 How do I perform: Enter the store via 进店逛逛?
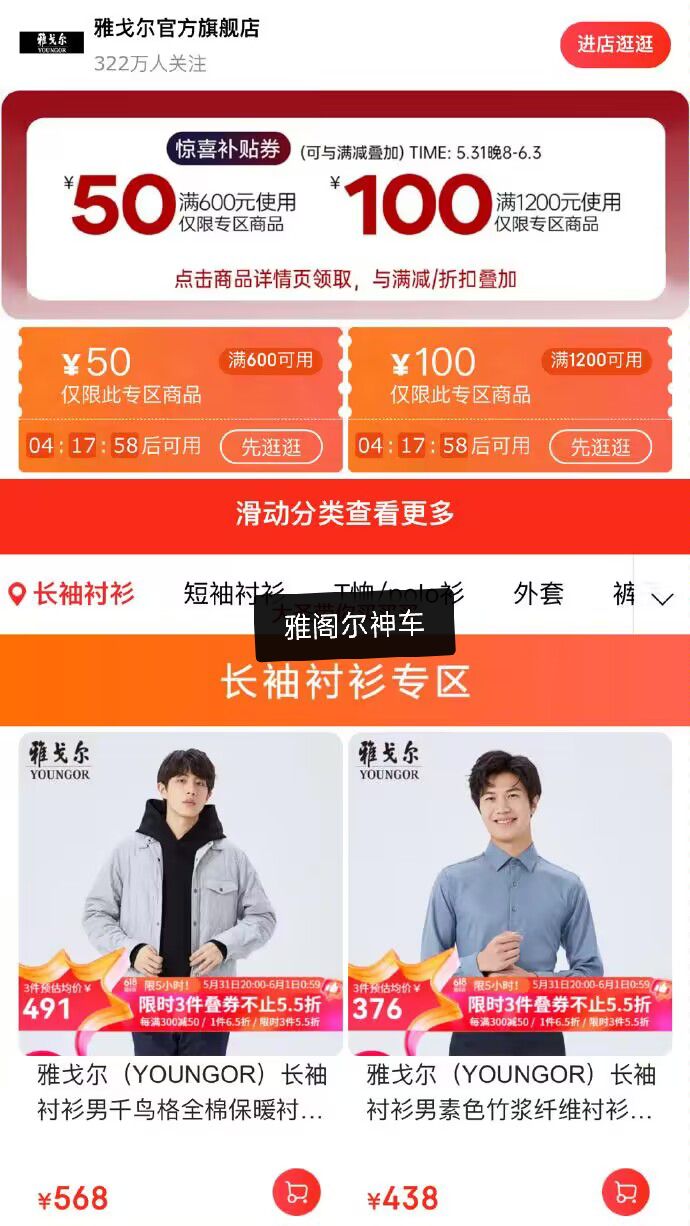(x=614, y=45)
